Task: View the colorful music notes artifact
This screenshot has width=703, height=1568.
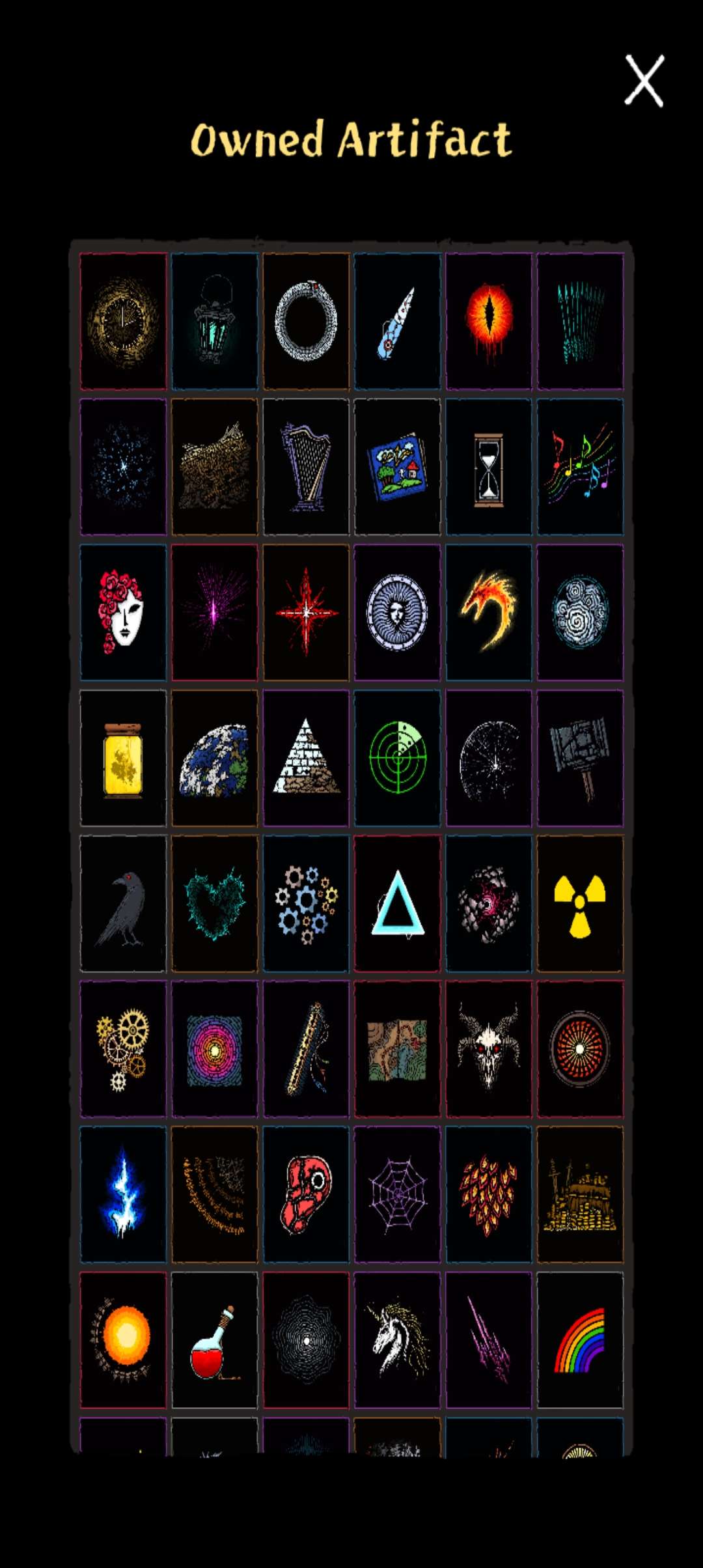Action: coord(580,467)
